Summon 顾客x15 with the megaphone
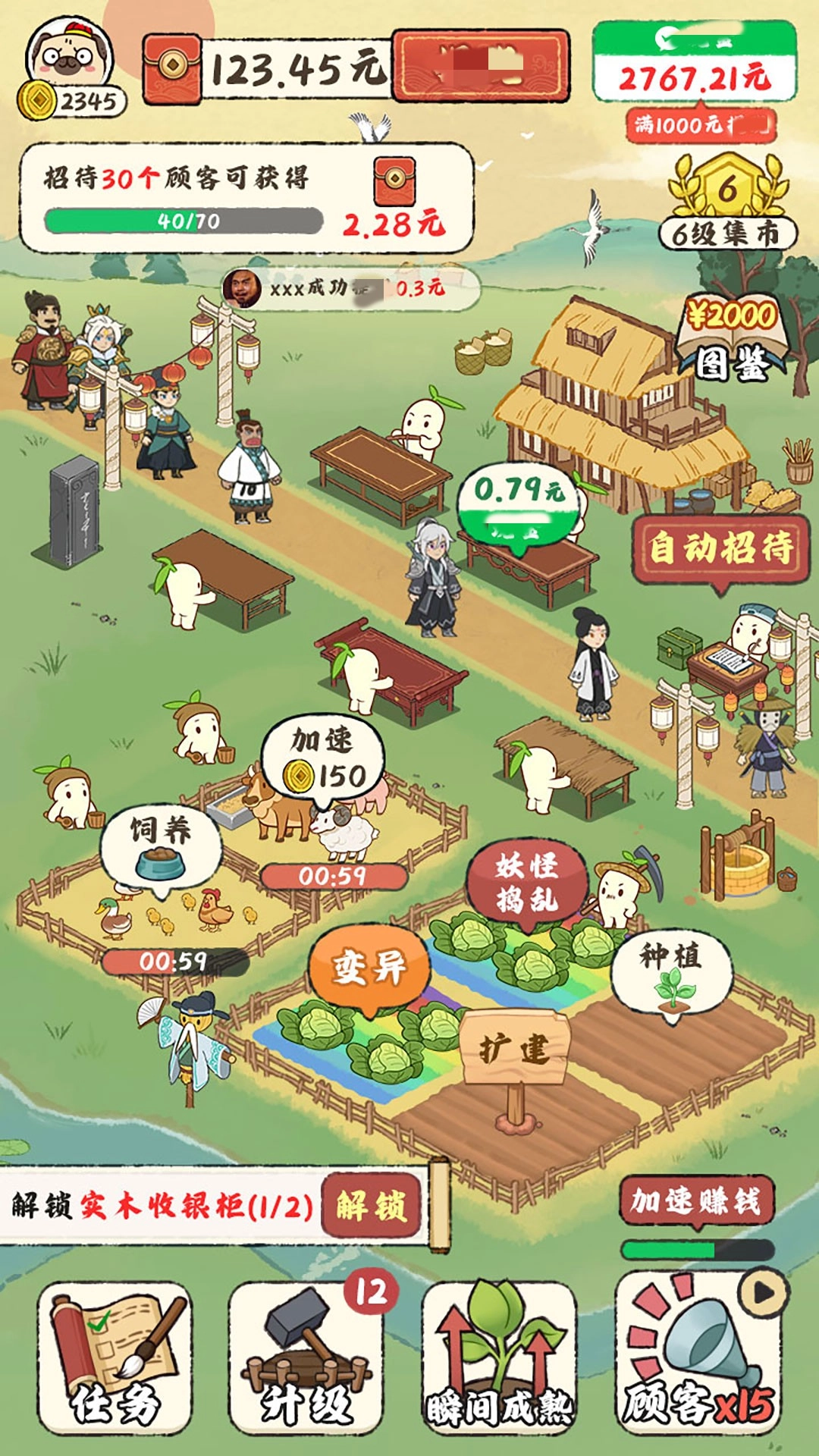 tap(698, 1357)
